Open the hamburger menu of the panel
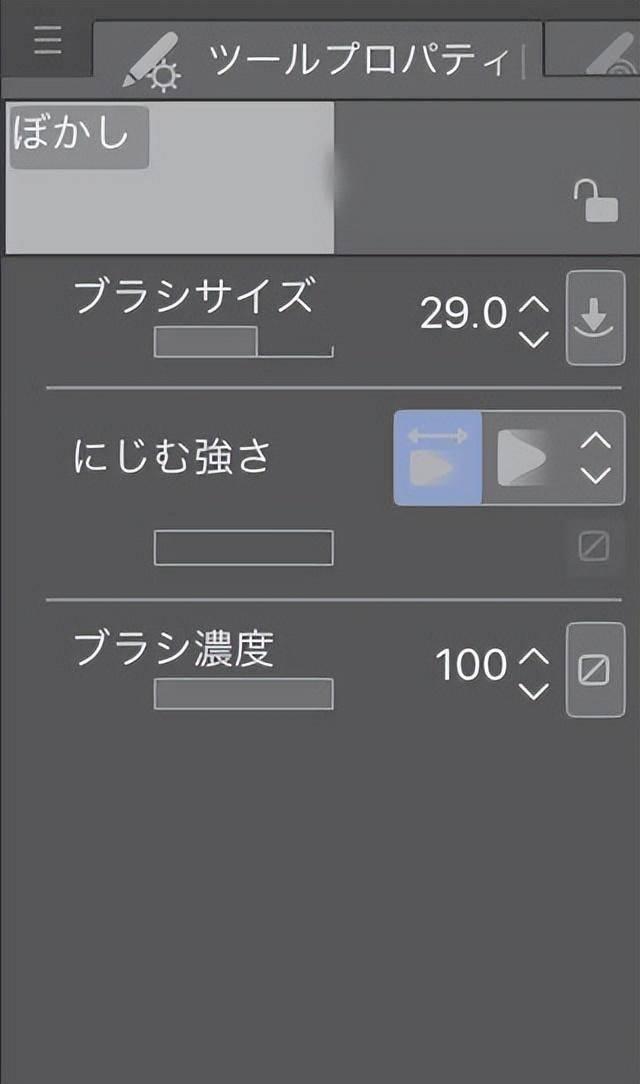This screenshot has height=1084, width=640. [x=47, y=41]
